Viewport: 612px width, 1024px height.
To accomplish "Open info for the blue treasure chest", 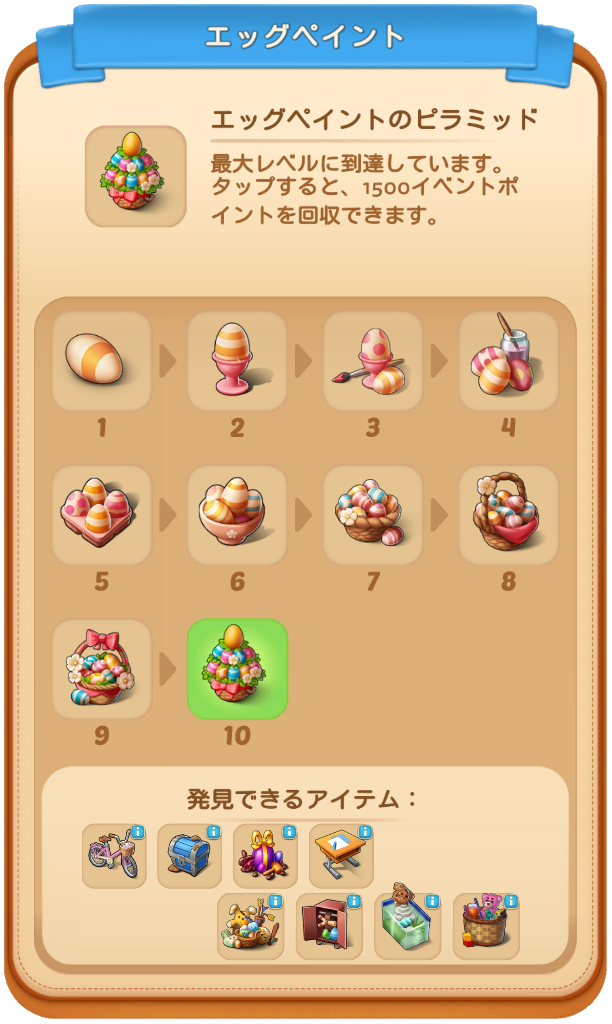I will coord(189,856).
